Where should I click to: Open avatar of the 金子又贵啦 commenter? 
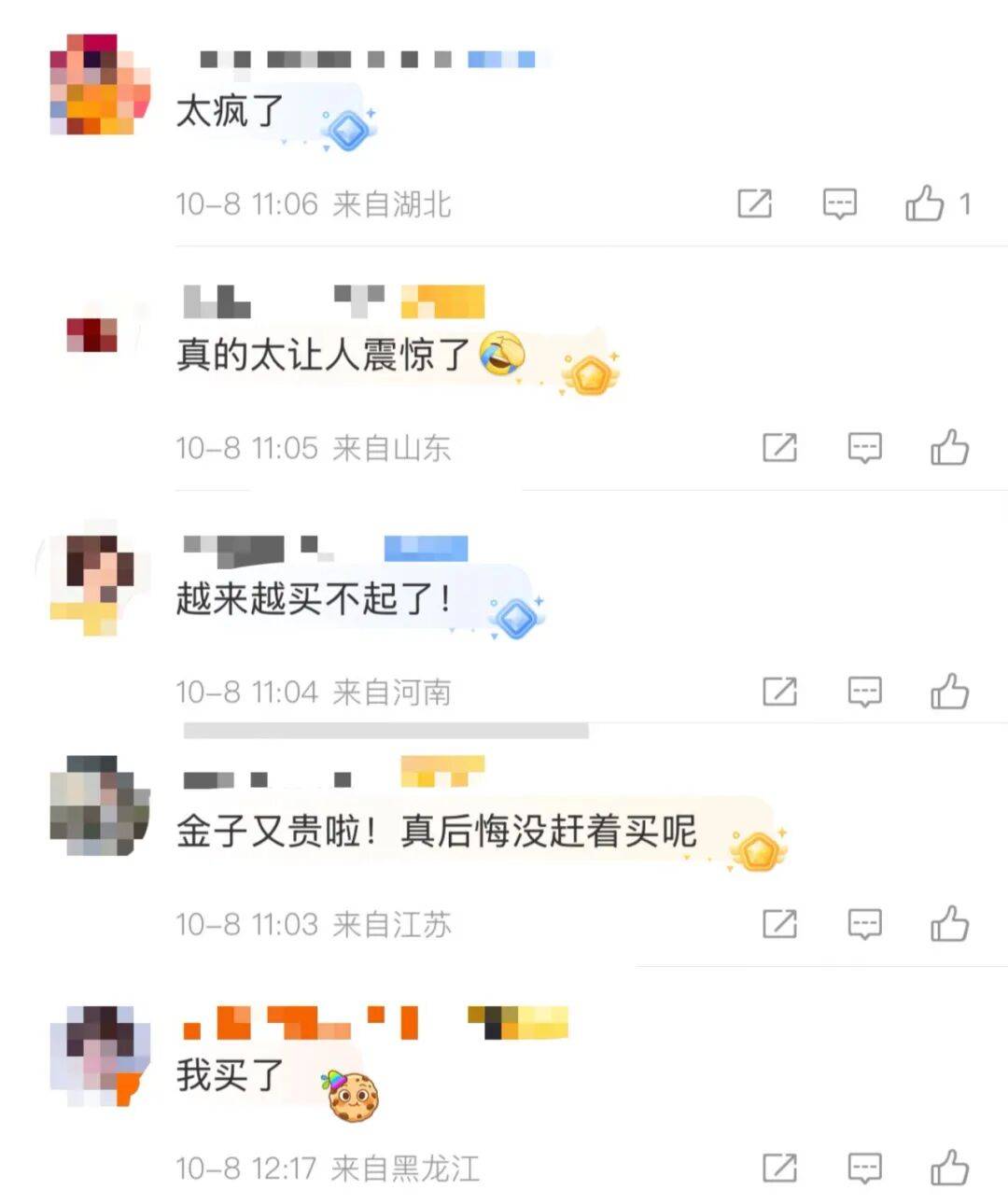click(x=100, y=806)
